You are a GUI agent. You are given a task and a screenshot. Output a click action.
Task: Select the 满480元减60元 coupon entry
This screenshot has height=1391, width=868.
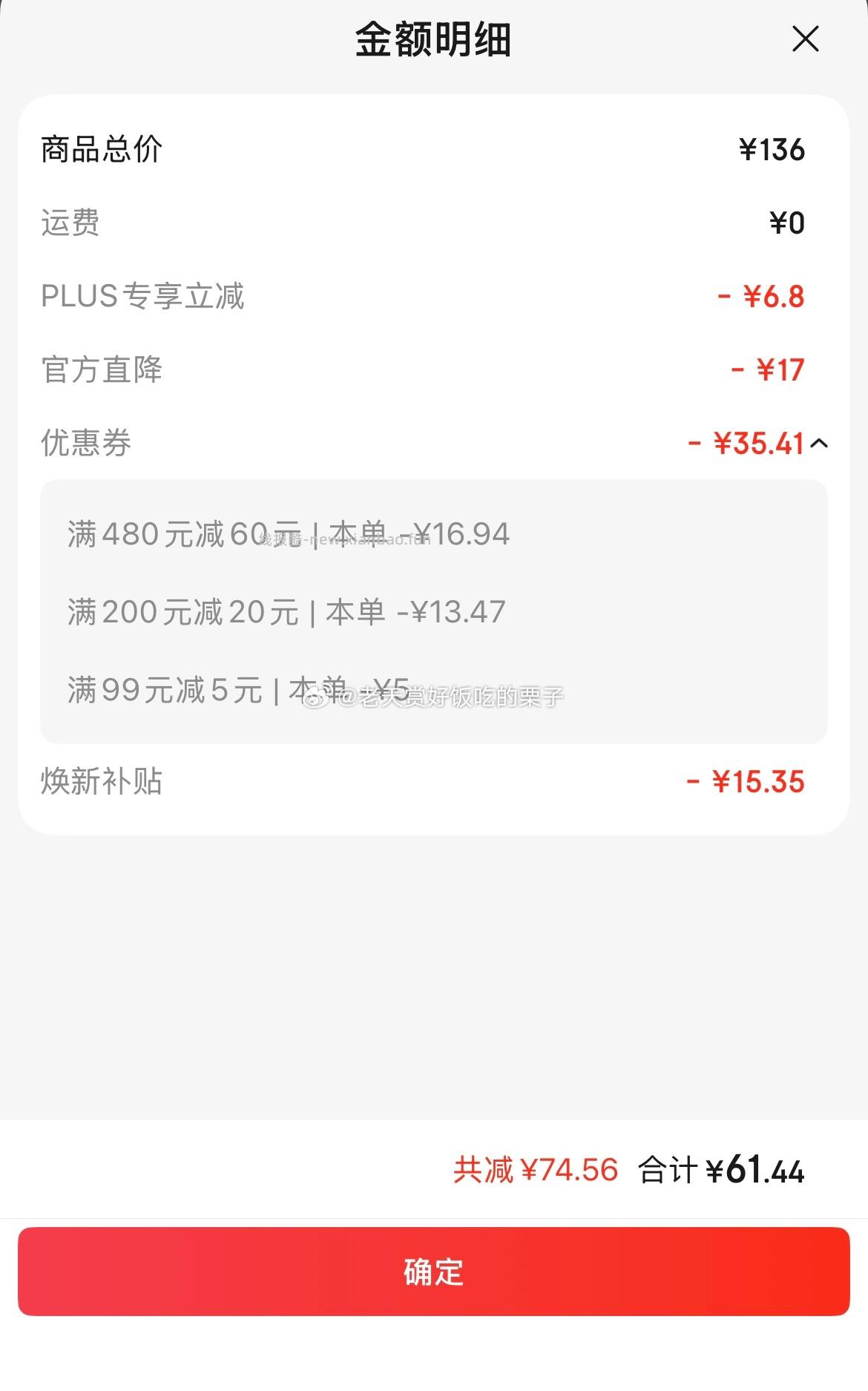286,534
